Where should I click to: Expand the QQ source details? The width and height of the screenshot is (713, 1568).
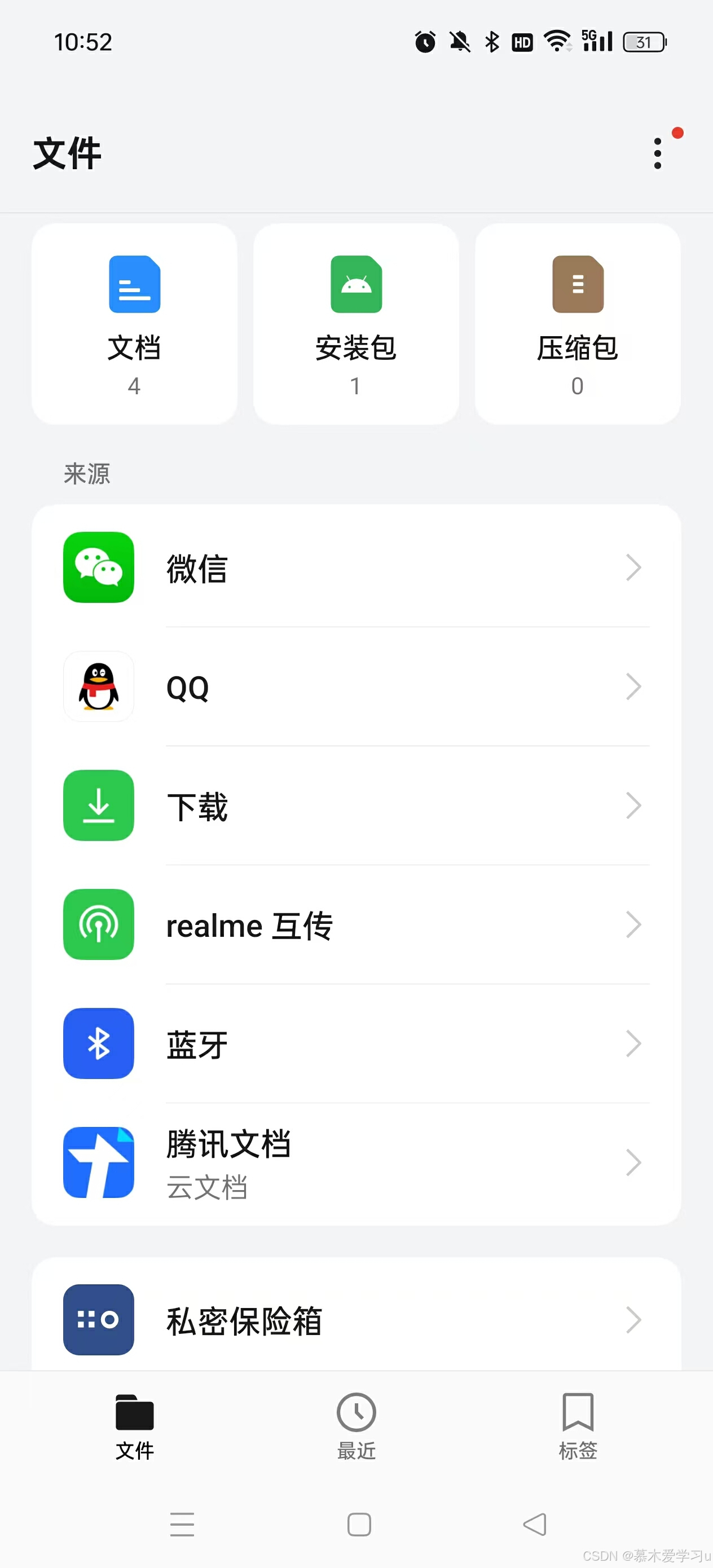tap(633, 687)
